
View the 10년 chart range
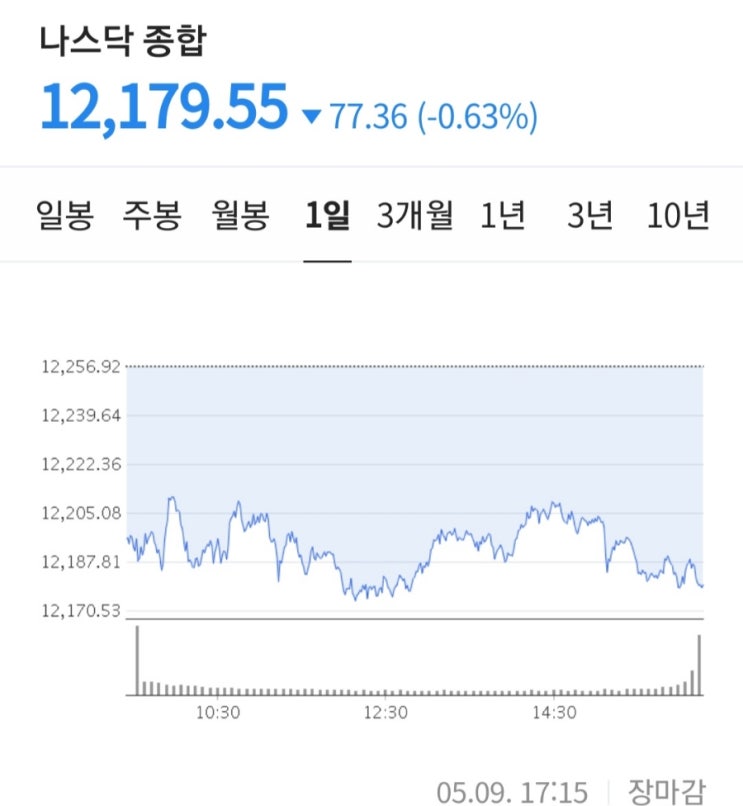(678, 216)
